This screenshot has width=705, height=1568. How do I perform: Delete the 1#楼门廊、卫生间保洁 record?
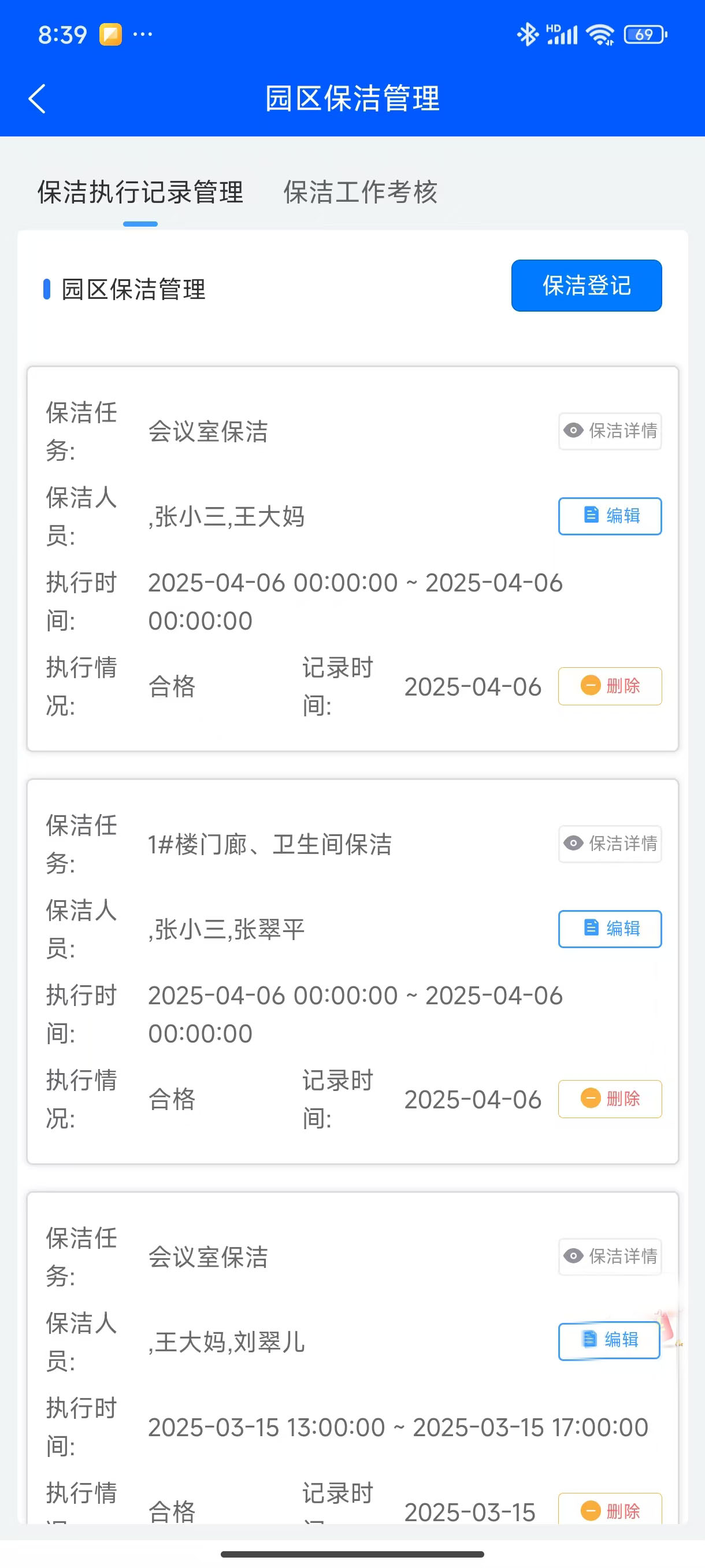[610, 1099]
